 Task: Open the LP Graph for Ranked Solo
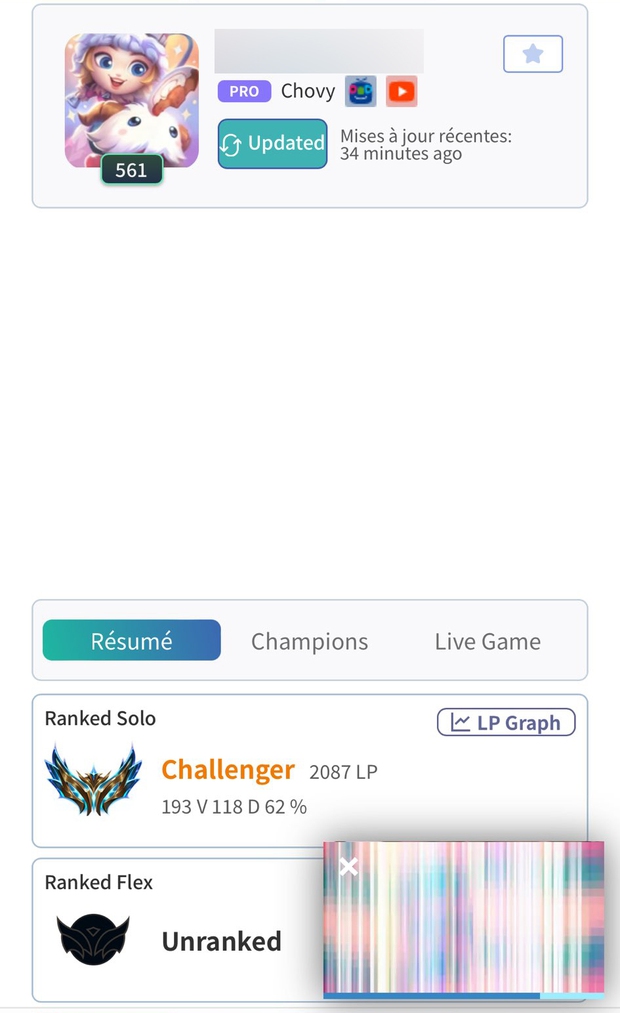(506, 722)
